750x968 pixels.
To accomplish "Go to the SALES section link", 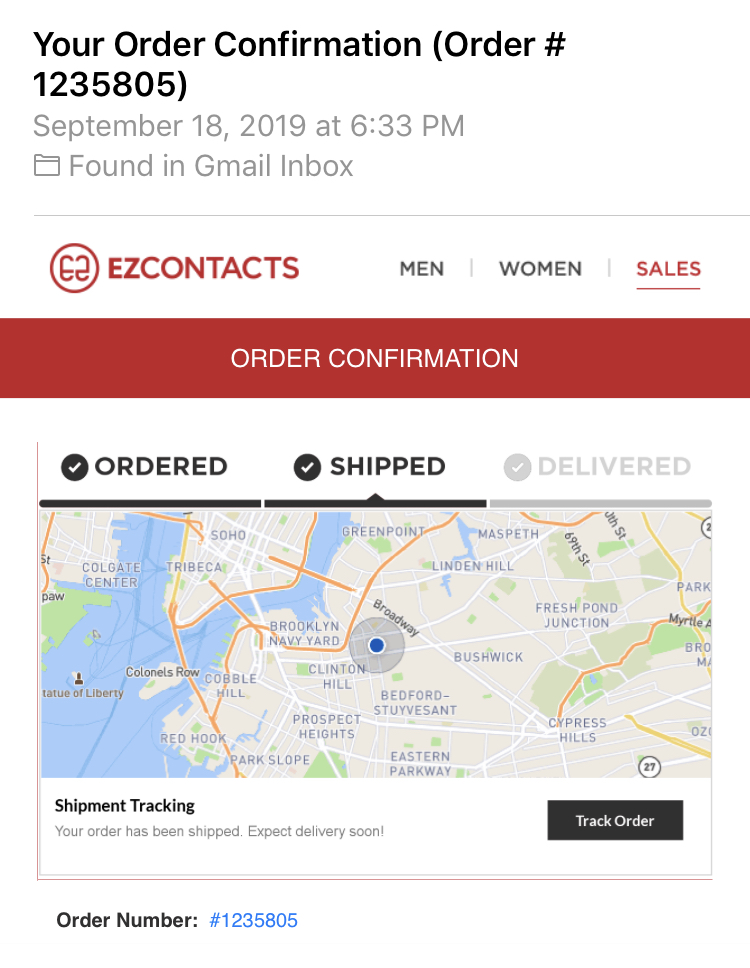I will pos(668,269).
